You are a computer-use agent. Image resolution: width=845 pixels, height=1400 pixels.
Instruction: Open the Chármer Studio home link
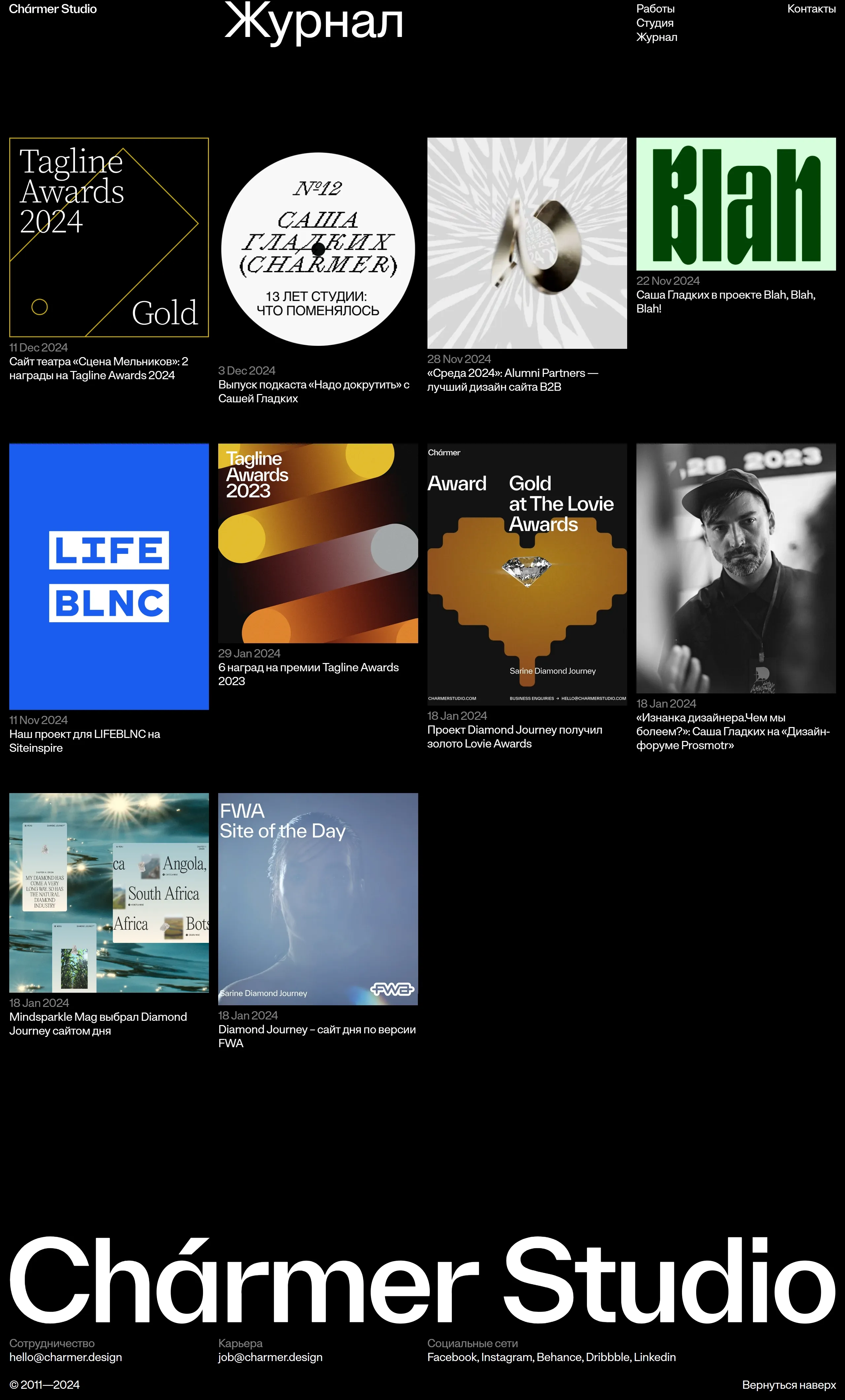53,9
